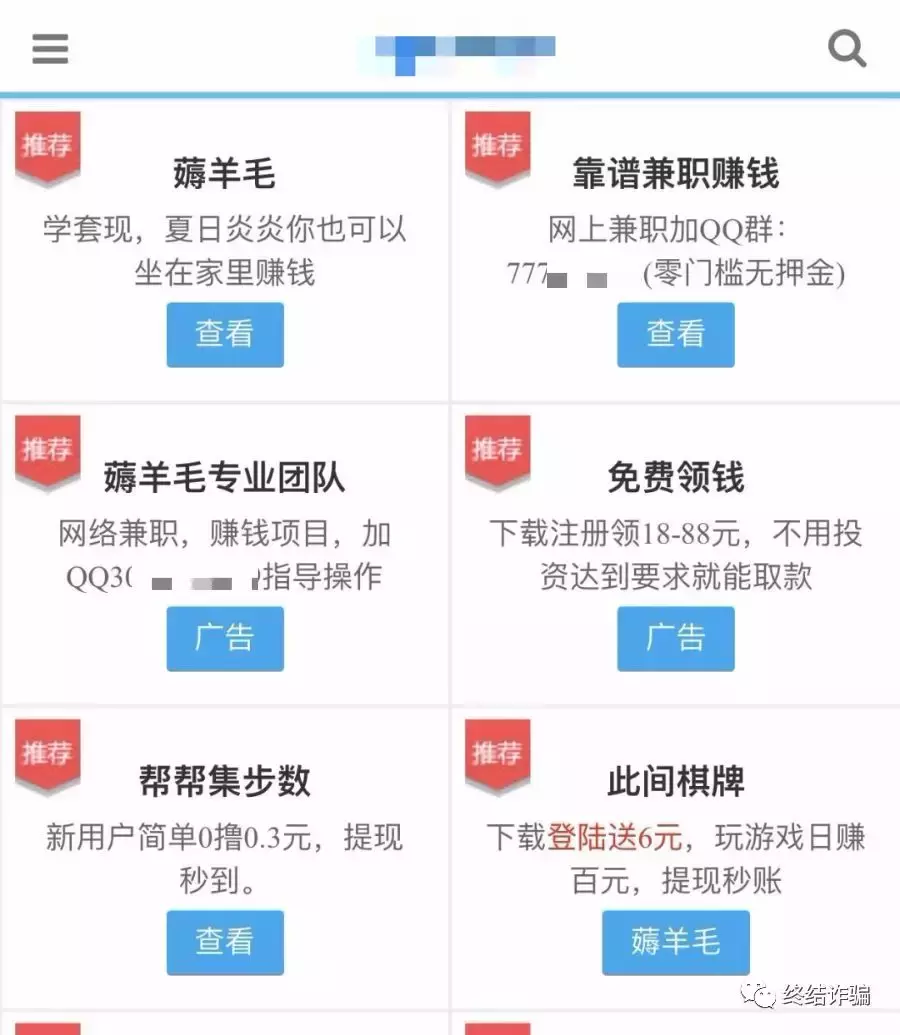The width and height of the screenshot is (900, 1035).
Task: Open the search magnifier icon
Action: [x=847, y=48]
